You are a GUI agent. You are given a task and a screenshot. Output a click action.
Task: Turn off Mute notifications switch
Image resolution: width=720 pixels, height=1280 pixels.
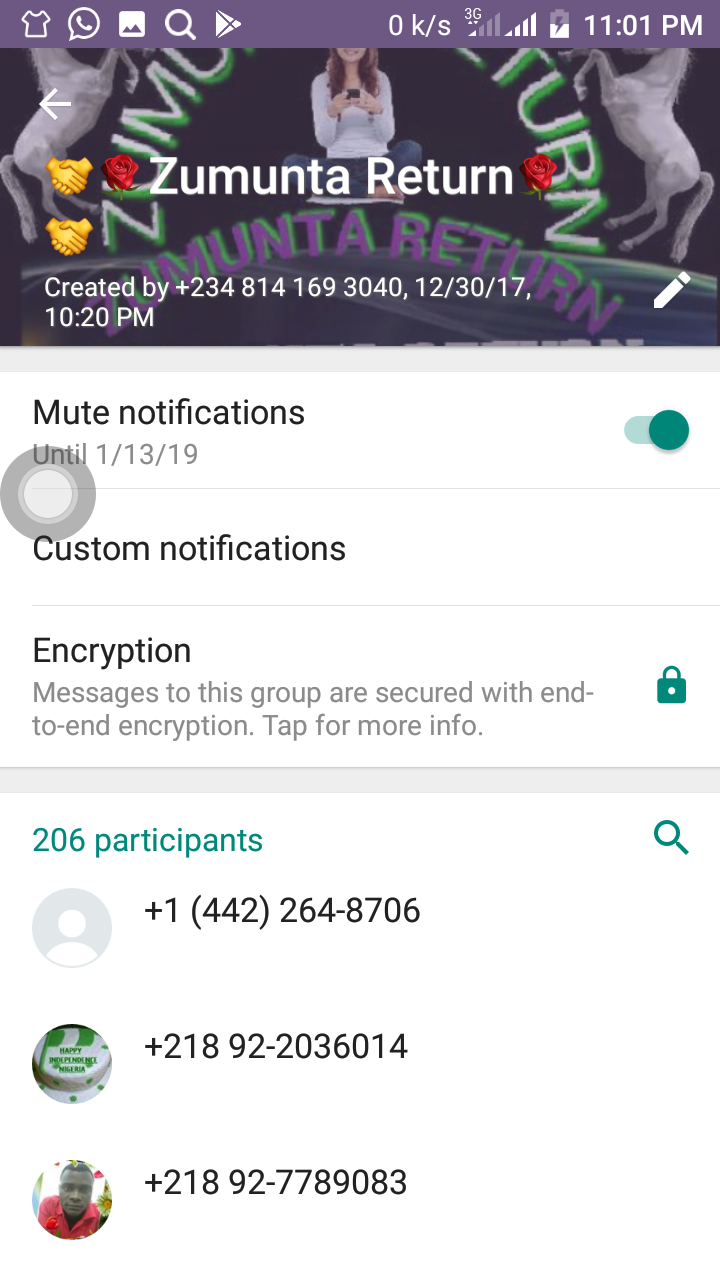tap(658, 431)
